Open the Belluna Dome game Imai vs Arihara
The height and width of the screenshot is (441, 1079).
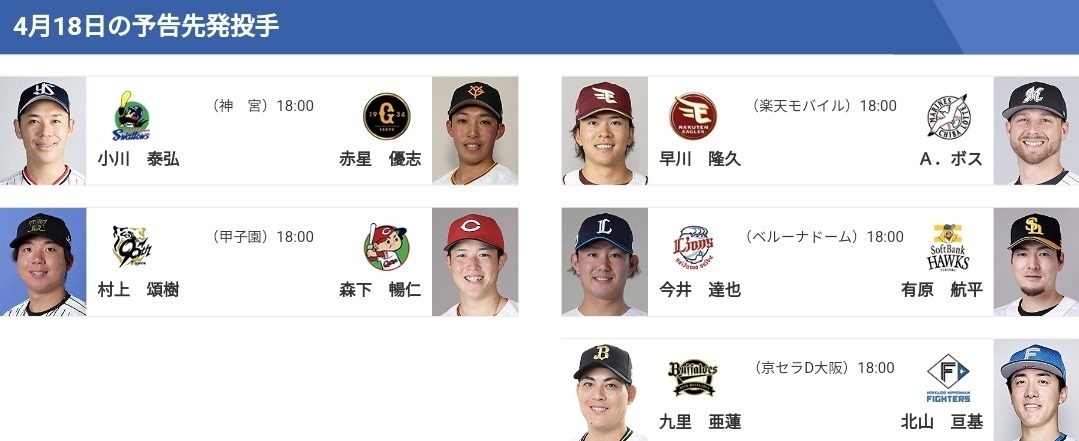[x=820, y=262]
